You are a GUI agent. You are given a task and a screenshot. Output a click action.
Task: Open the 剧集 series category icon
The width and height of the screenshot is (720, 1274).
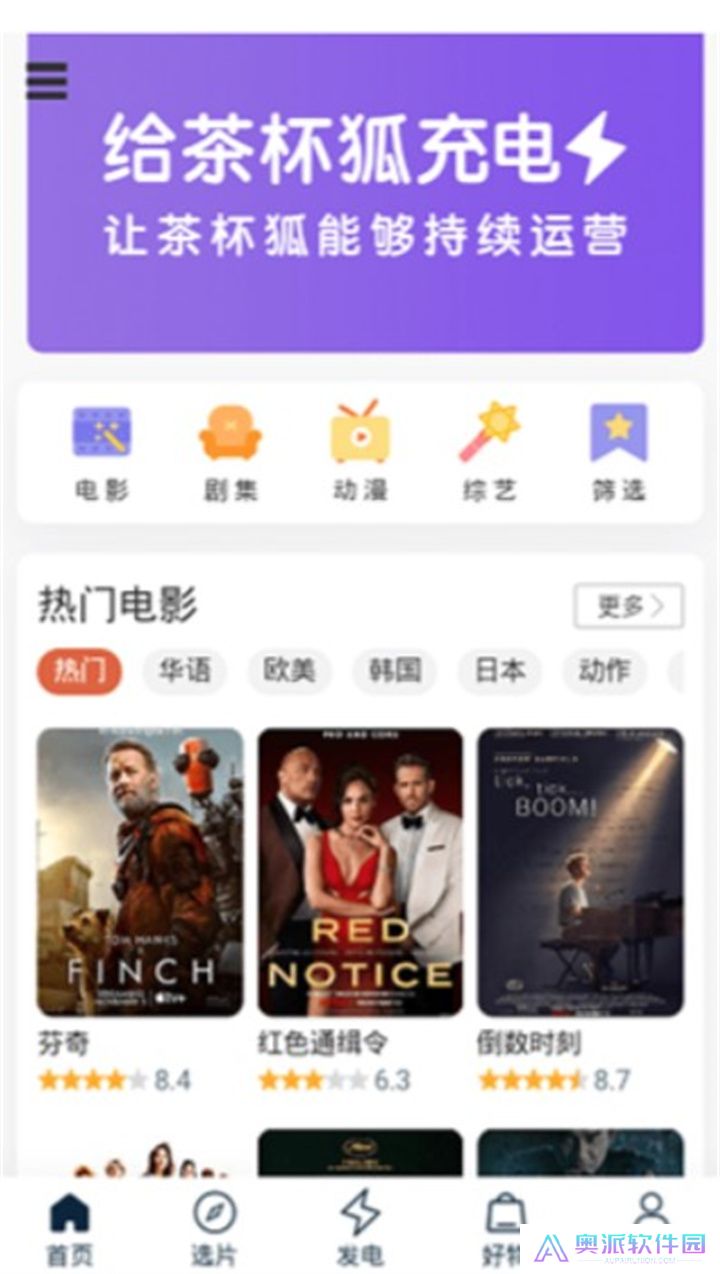(228, 432)
